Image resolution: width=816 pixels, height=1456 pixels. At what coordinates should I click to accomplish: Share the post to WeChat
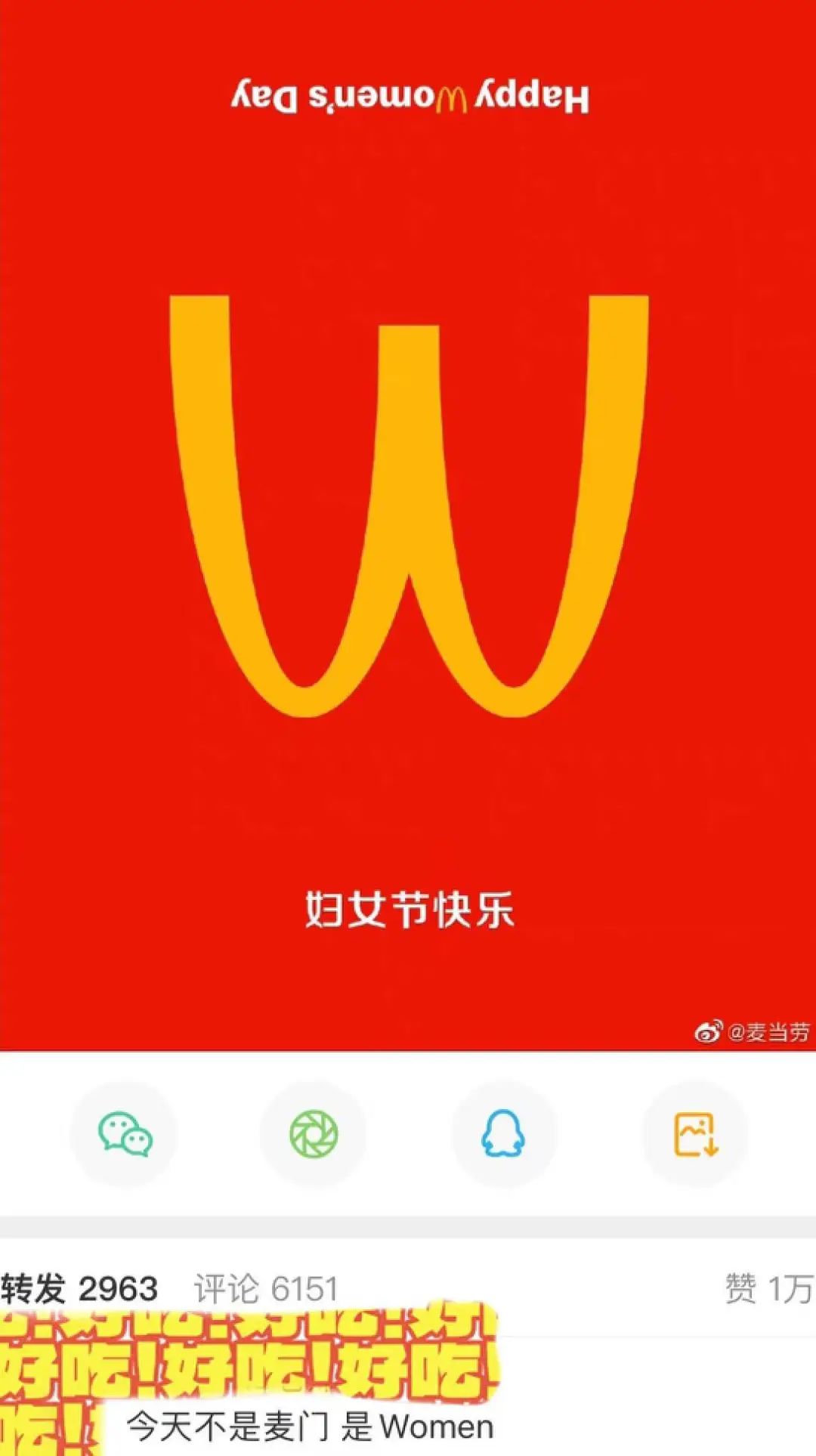(x=124, y=1134)
